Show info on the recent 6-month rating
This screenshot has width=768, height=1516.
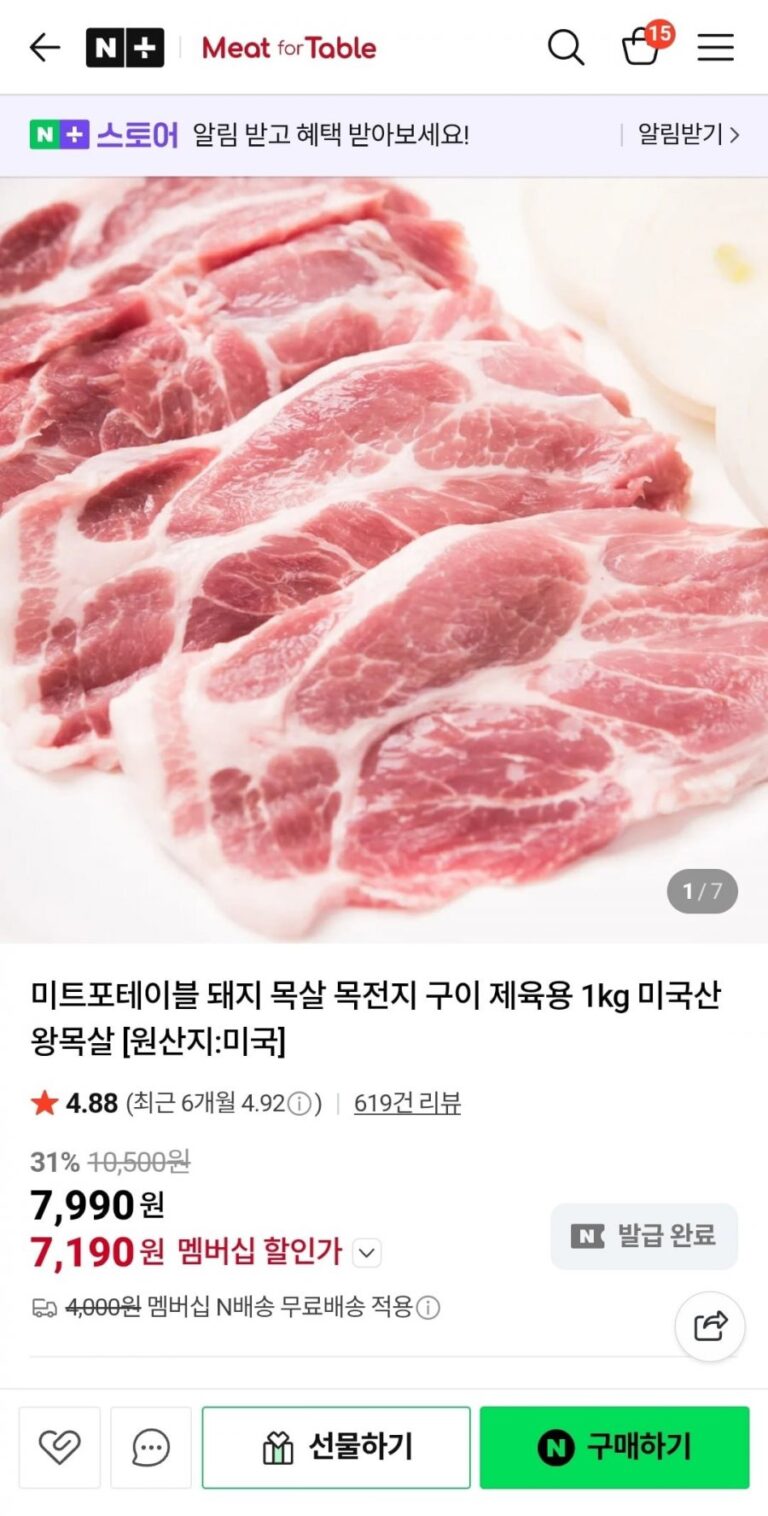coord(299,1104)
